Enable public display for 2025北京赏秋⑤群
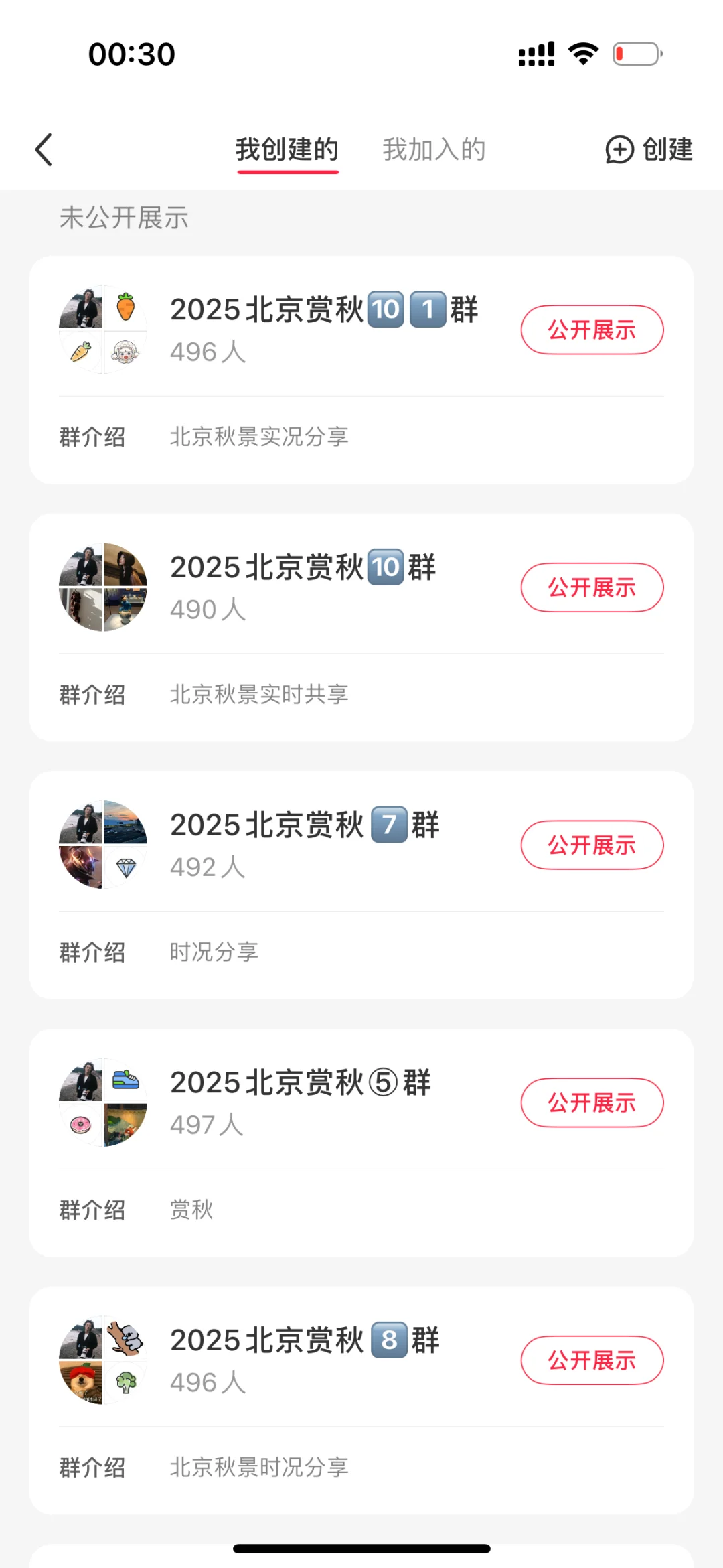 592,1102
